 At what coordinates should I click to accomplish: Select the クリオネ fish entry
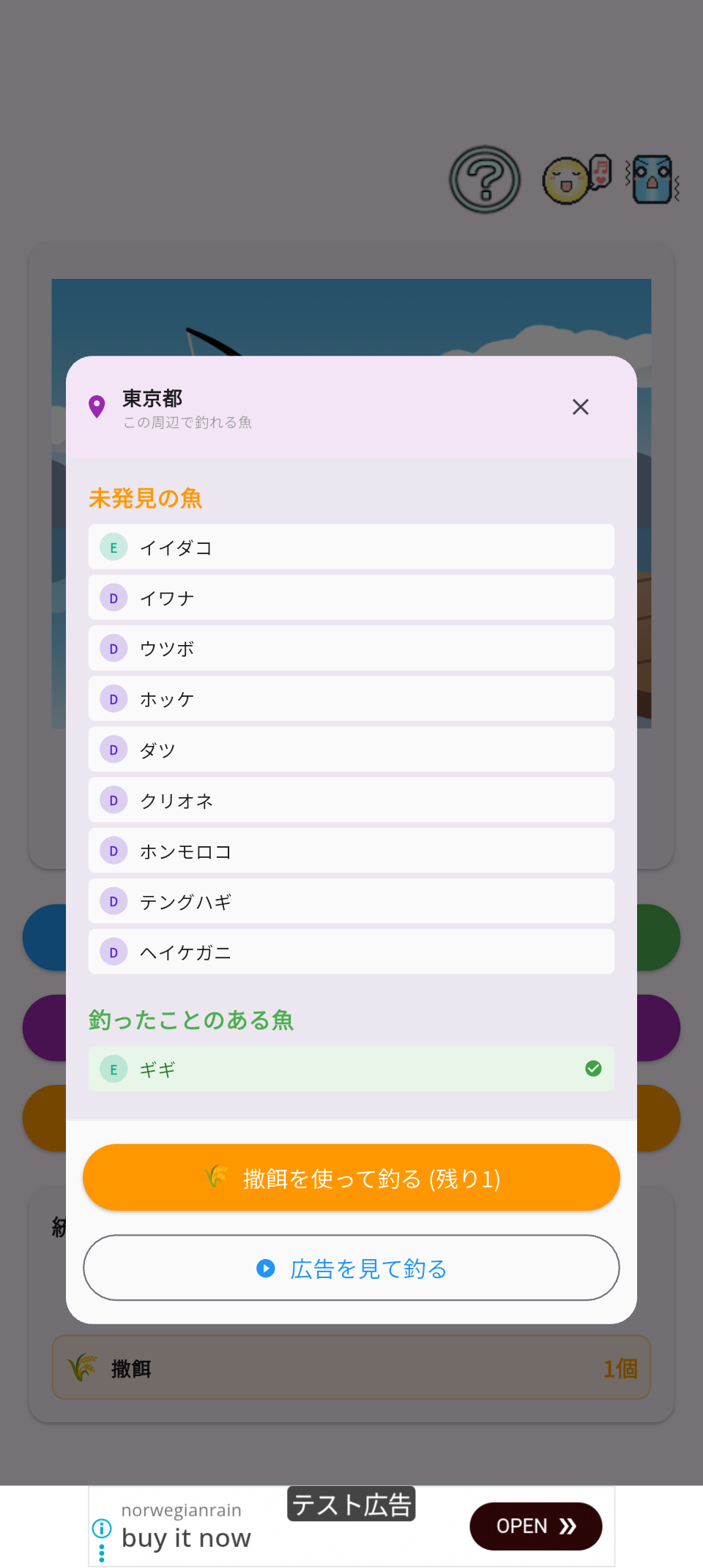(351, 800)
